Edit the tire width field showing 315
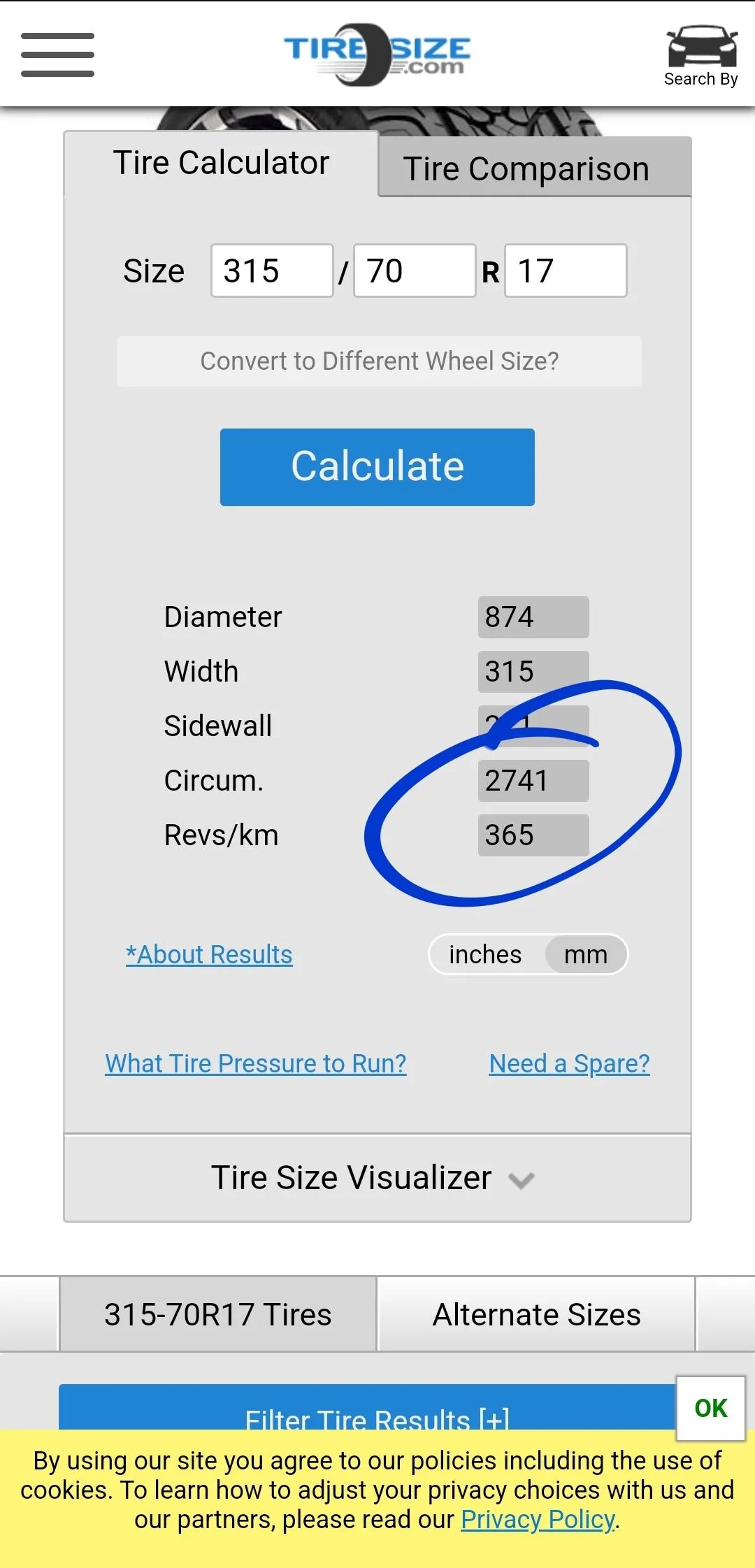Screen dimensions: 755x1568 tap(272, 271)
